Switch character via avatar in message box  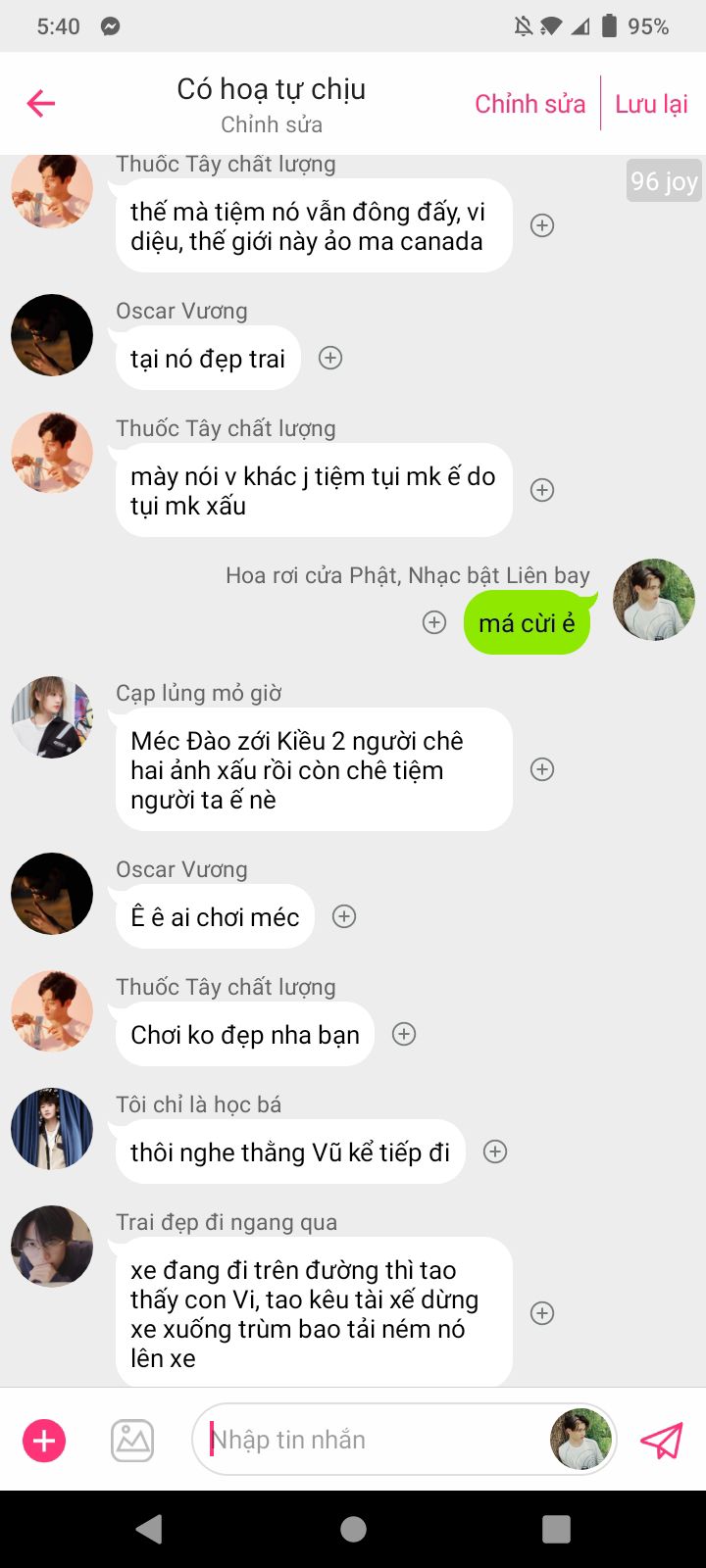tap(580, 1440)
